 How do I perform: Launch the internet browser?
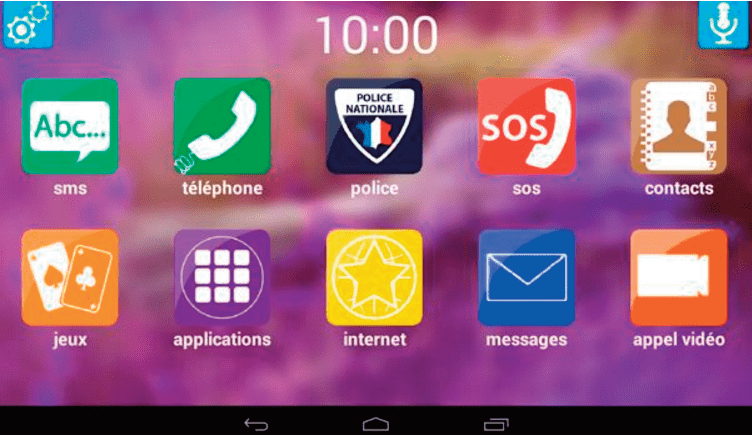pyautogui.click(x=374, y=278)
